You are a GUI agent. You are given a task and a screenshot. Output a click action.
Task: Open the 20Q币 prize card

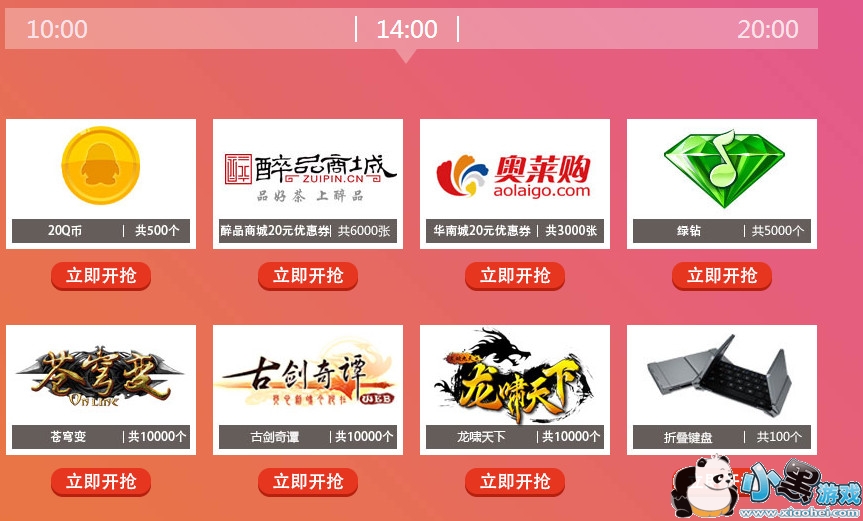pos(101,184)
